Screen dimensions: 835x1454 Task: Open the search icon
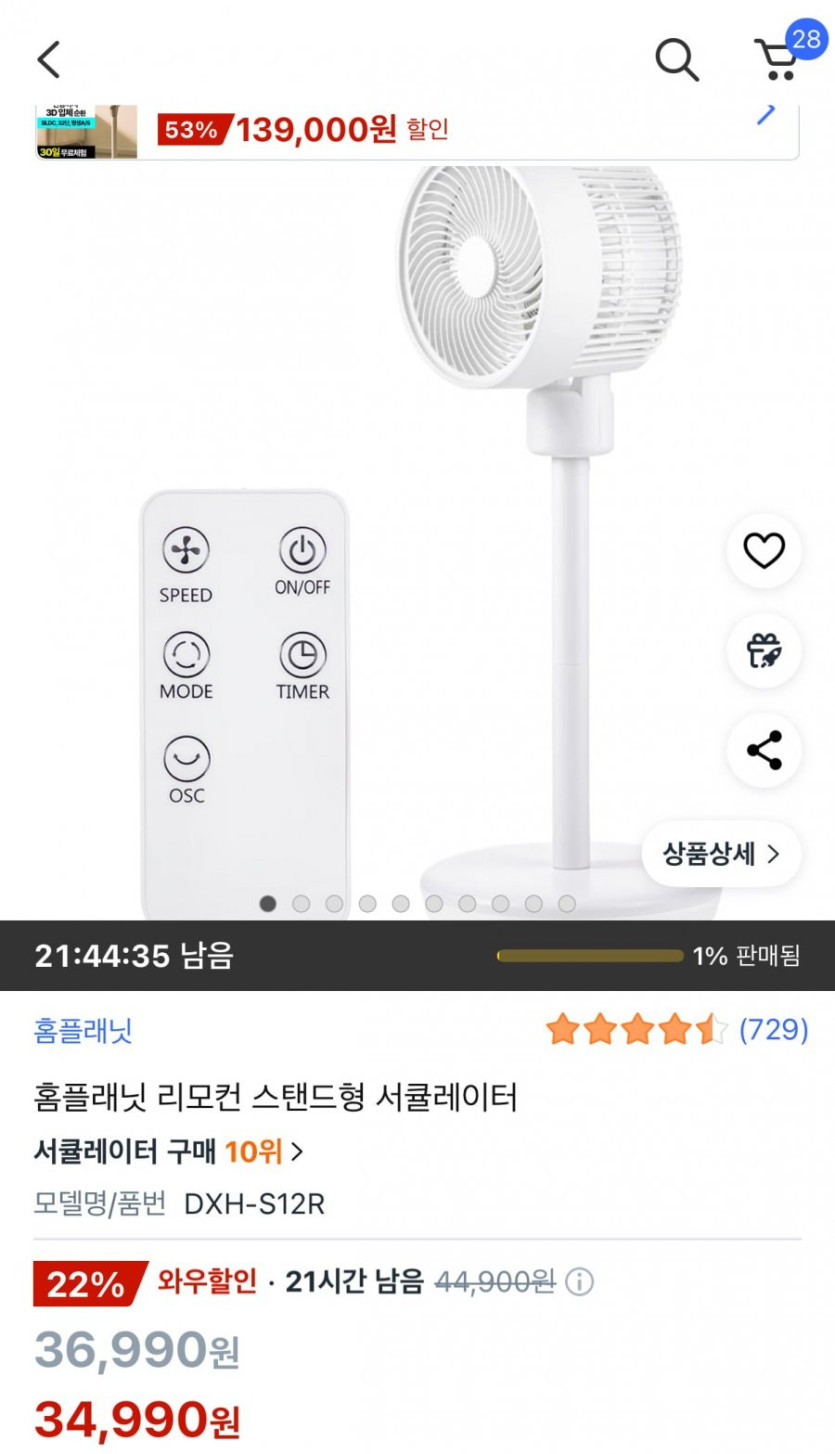pos(676,59)
